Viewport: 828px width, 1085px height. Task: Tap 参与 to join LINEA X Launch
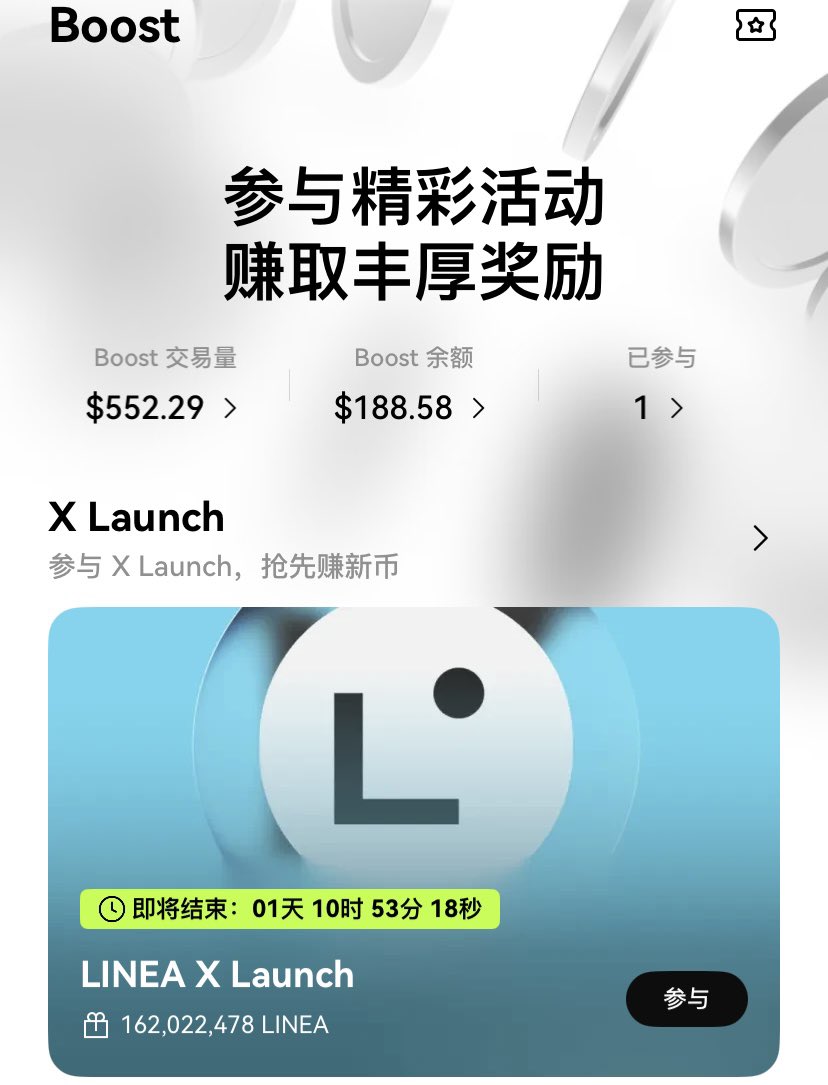(686, 998)
